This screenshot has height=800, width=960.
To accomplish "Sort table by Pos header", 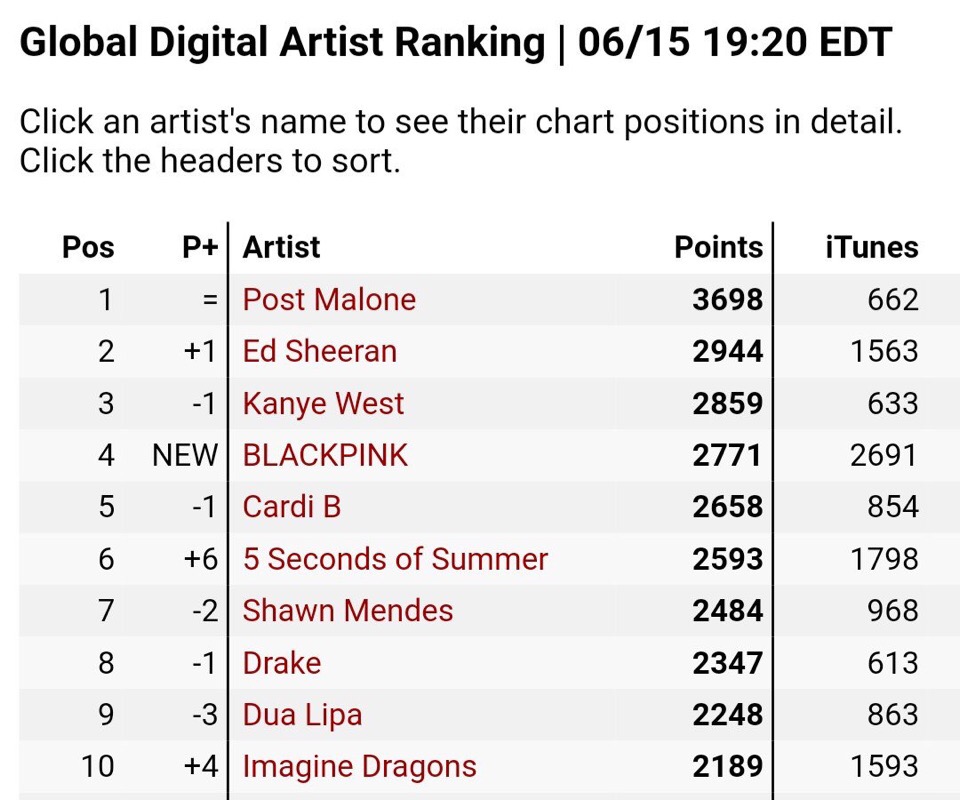I will (x=88, y=247).
